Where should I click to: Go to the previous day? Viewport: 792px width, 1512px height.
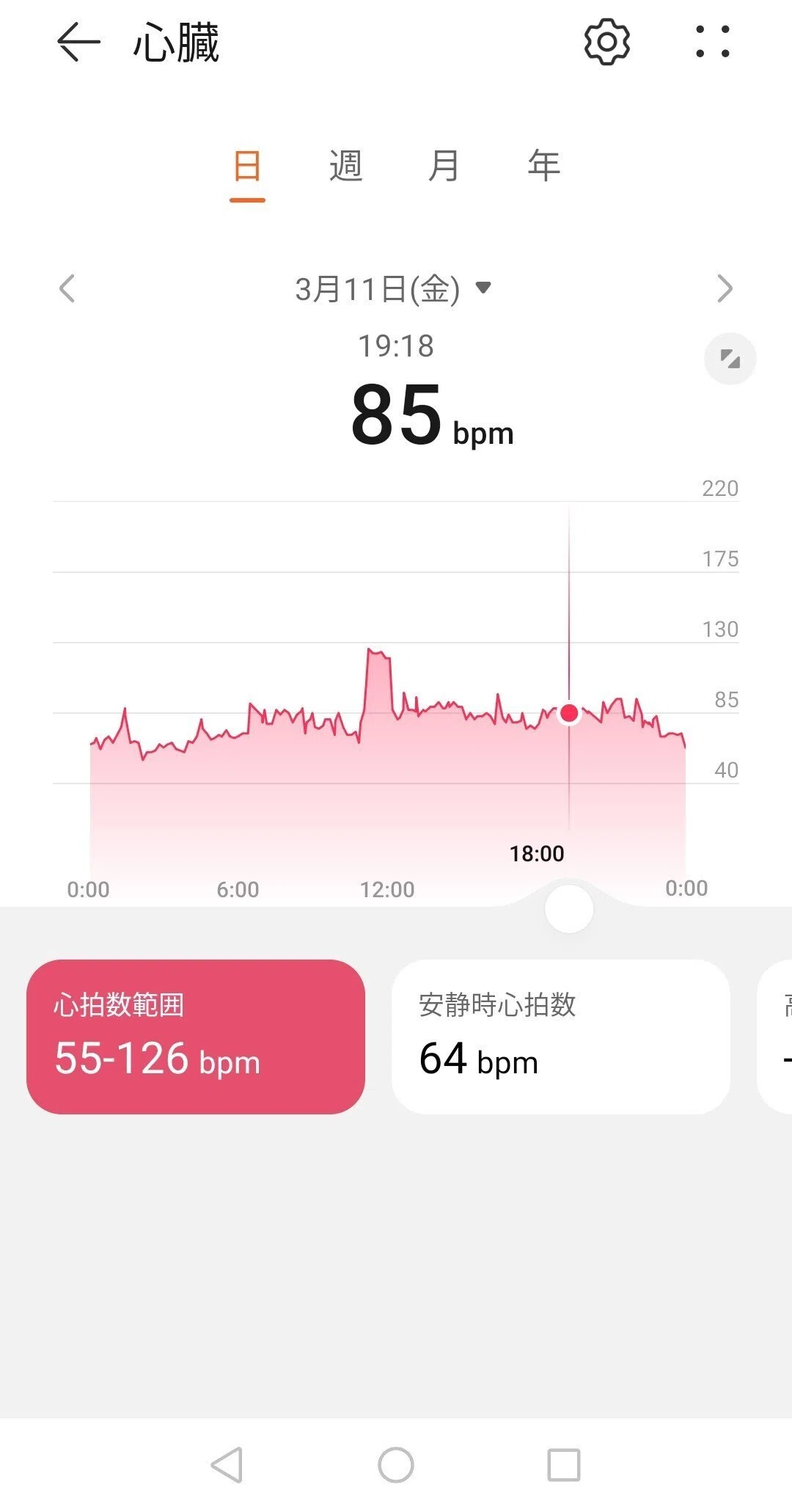pyautogui.click(x=67, y=288)
